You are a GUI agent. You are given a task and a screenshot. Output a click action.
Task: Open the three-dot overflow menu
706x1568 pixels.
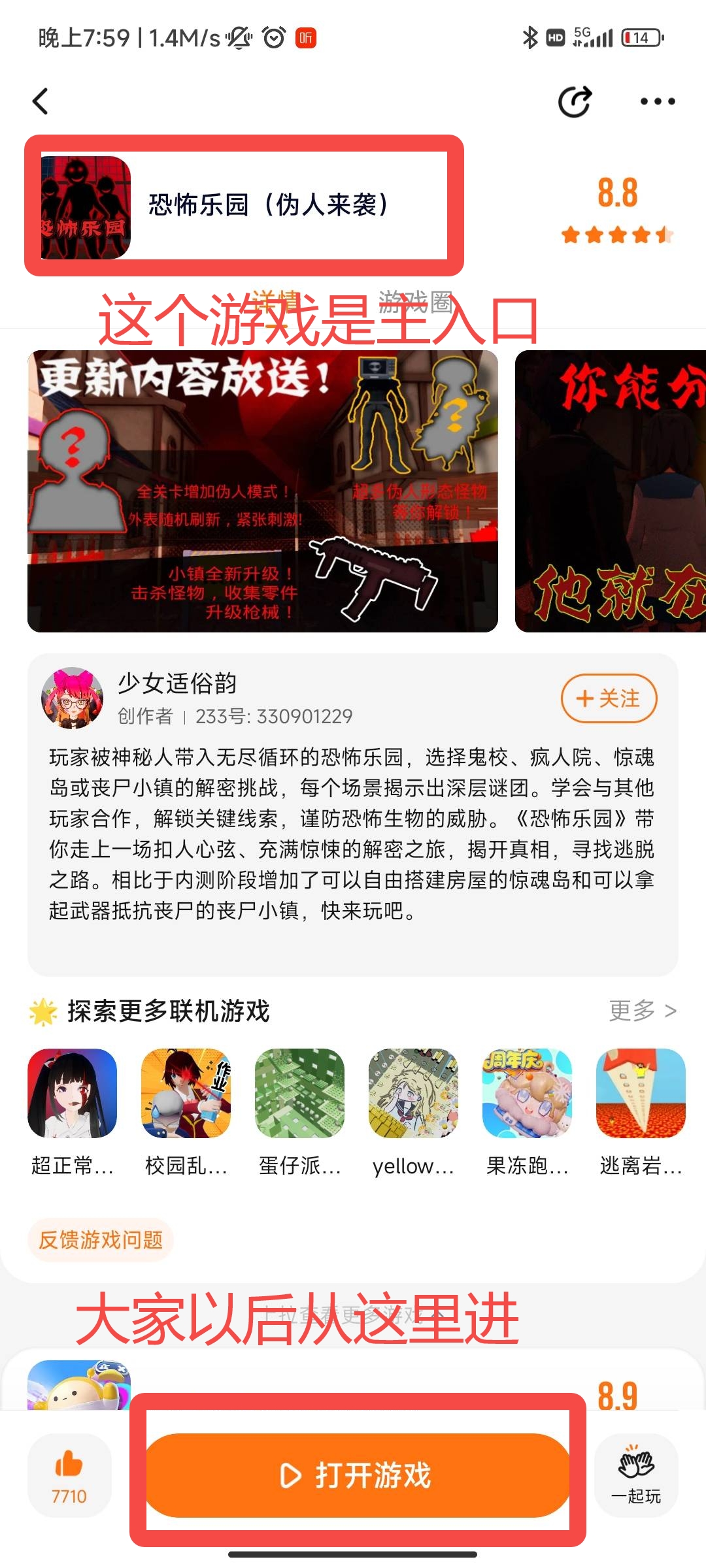pos(657,101)
